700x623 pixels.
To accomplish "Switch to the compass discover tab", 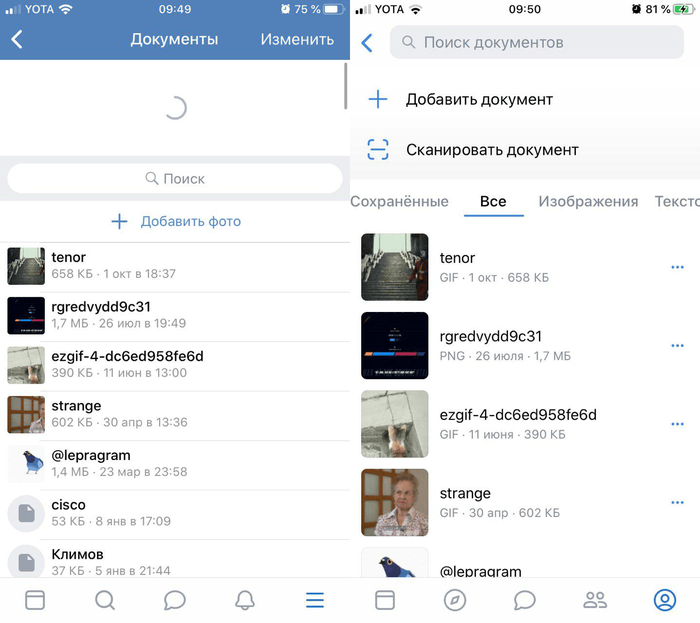I will coord(455,600).
